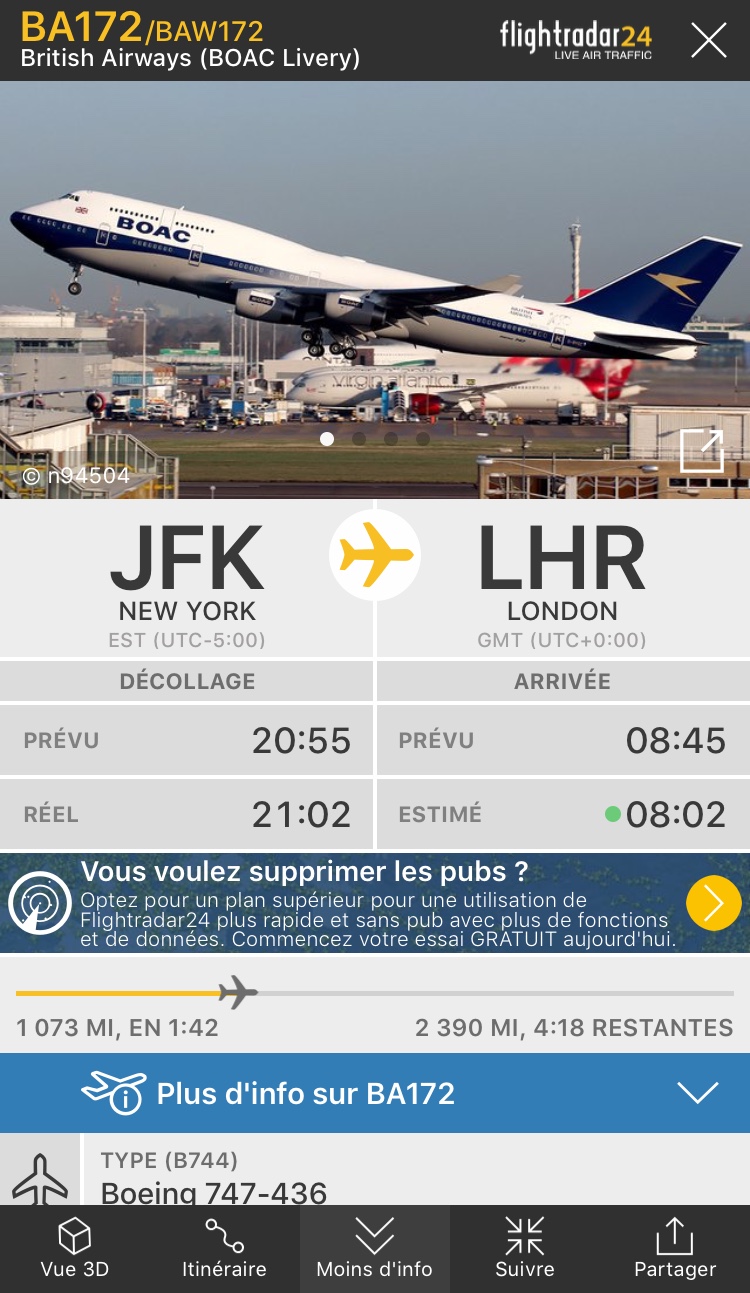Share this flight via Partager

pos(674,1249)
